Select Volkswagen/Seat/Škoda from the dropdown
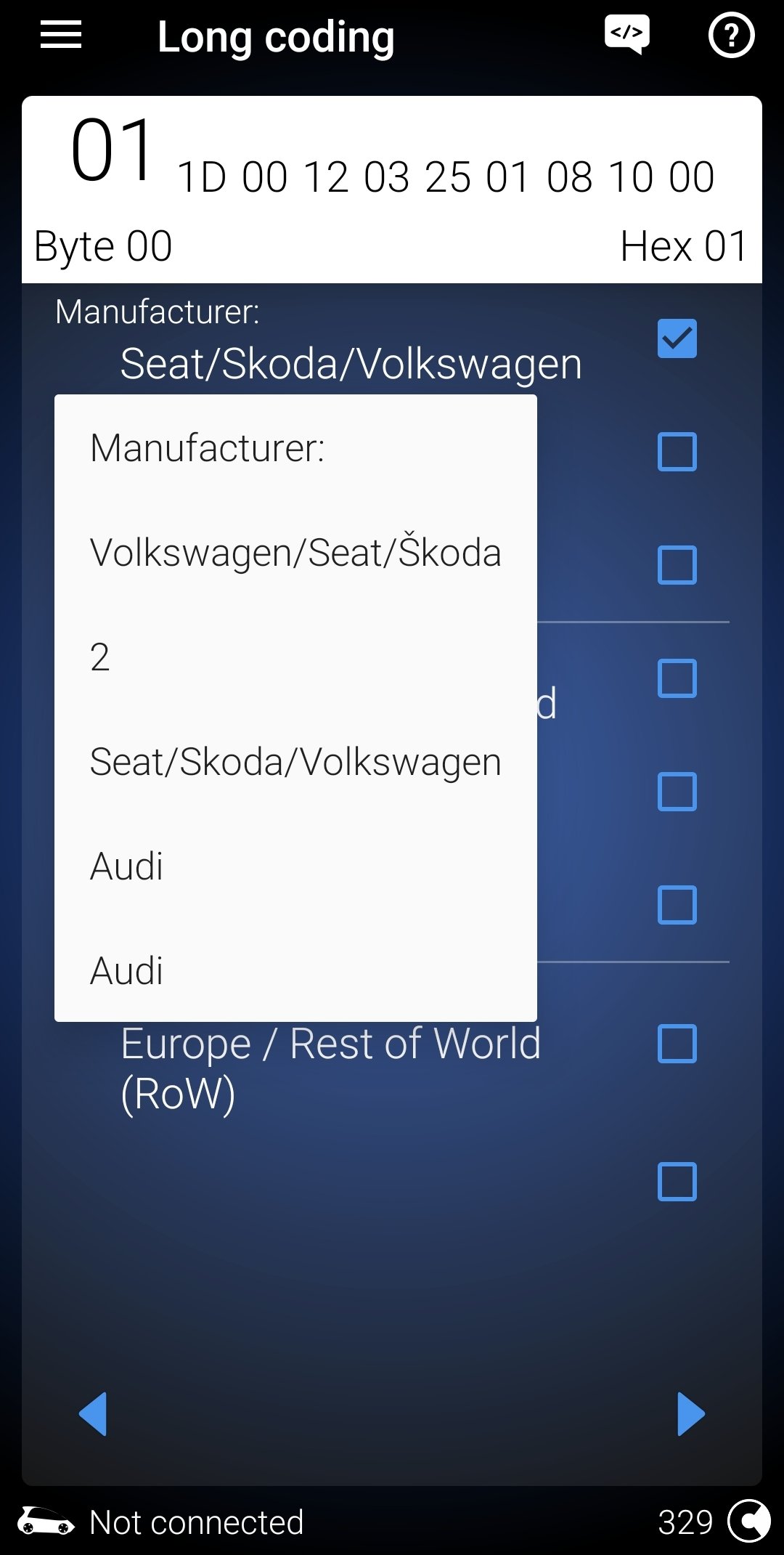Image resolution: width=784 pixels, height=1555 pixels. click(295, 553)
